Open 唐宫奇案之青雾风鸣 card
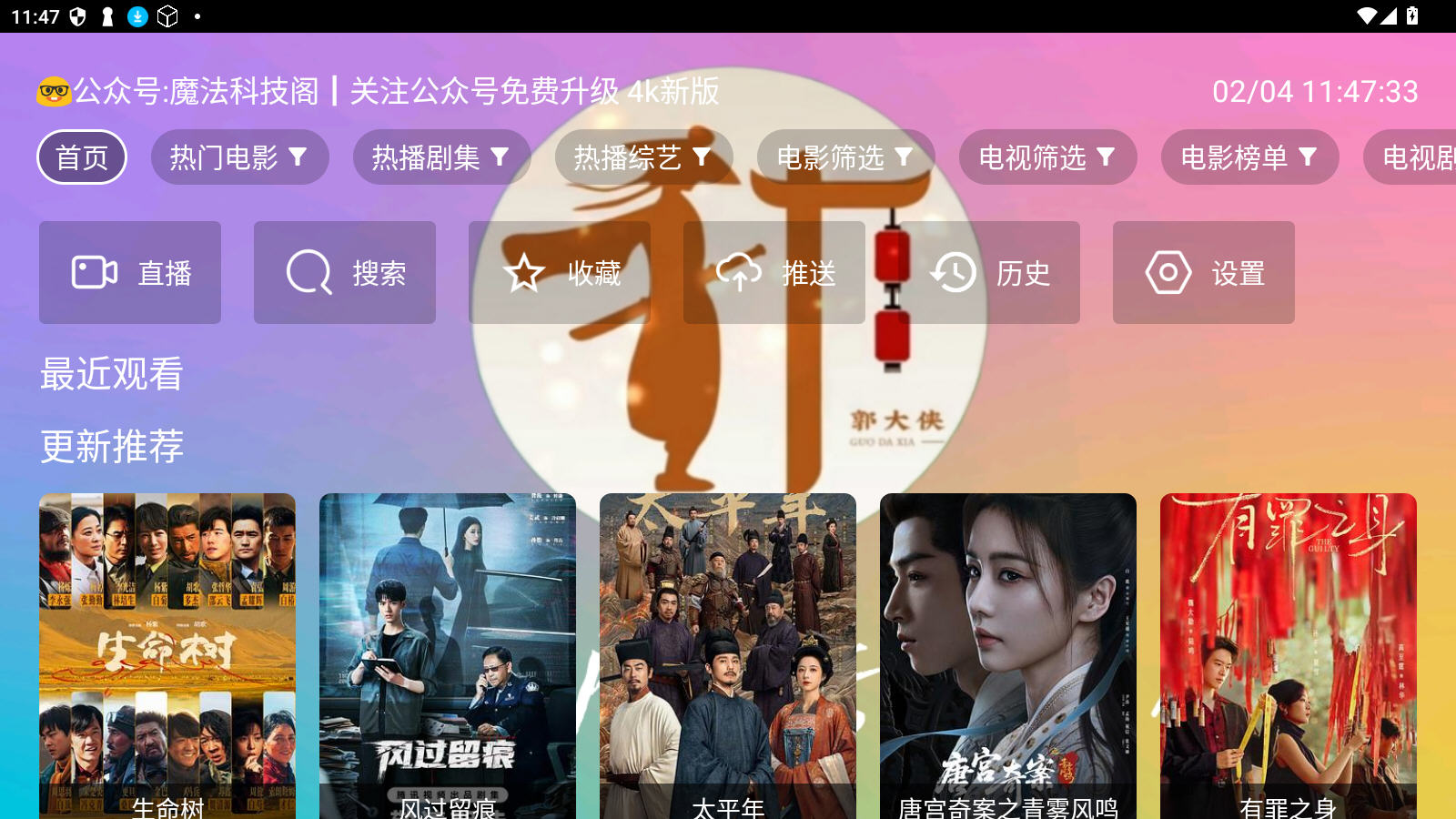Viewport: 1456px width, 819px height. pos(1008,655)
